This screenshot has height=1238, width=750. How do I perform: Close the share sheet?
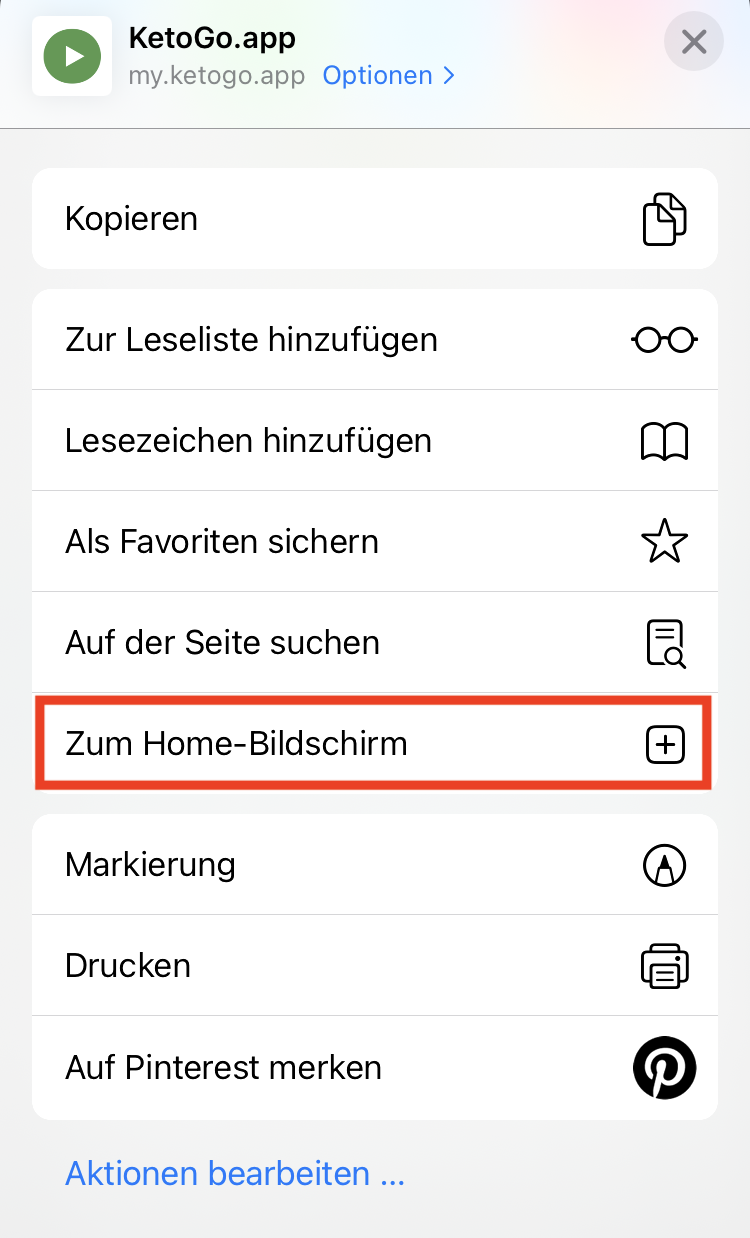pos(693,42)
